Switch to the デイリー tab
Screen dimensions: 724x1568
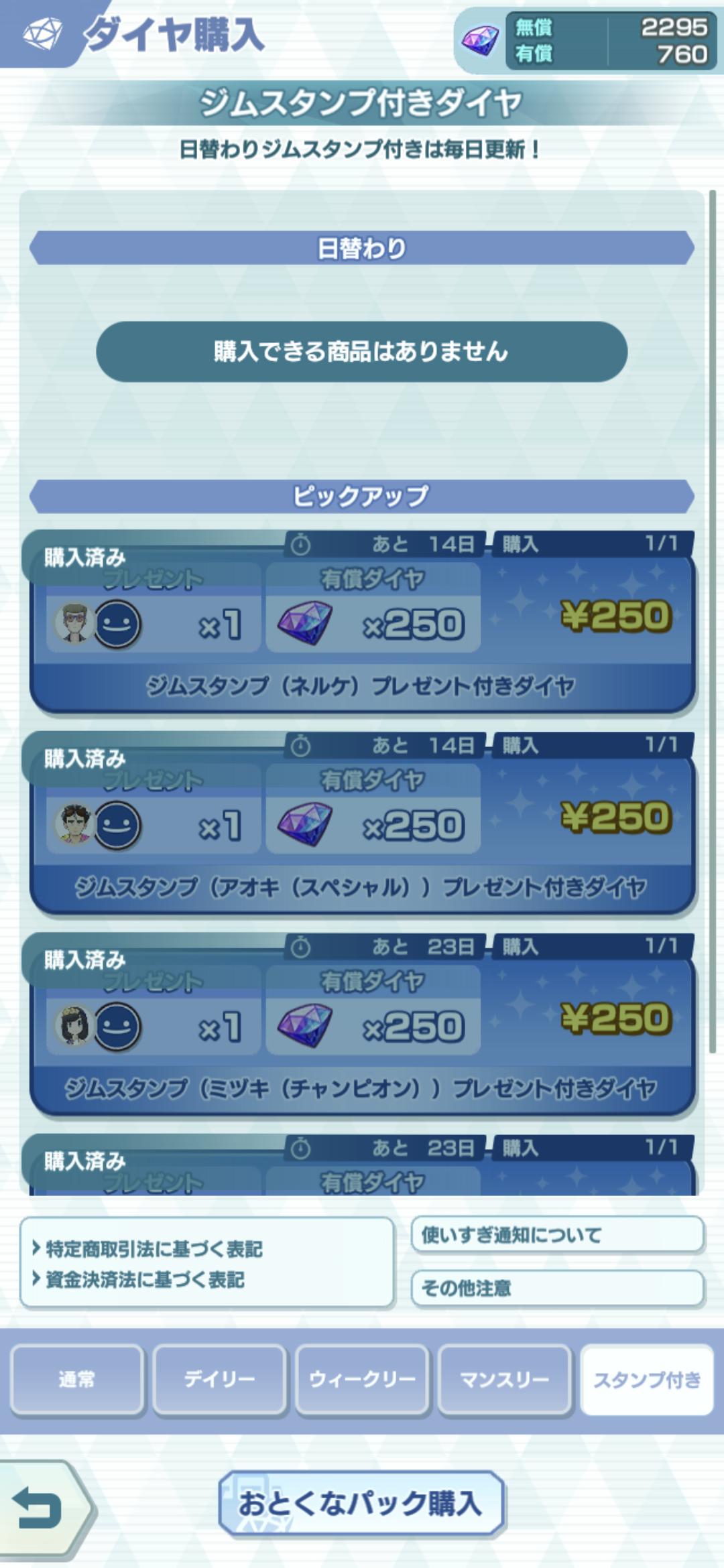(220, 1379)
